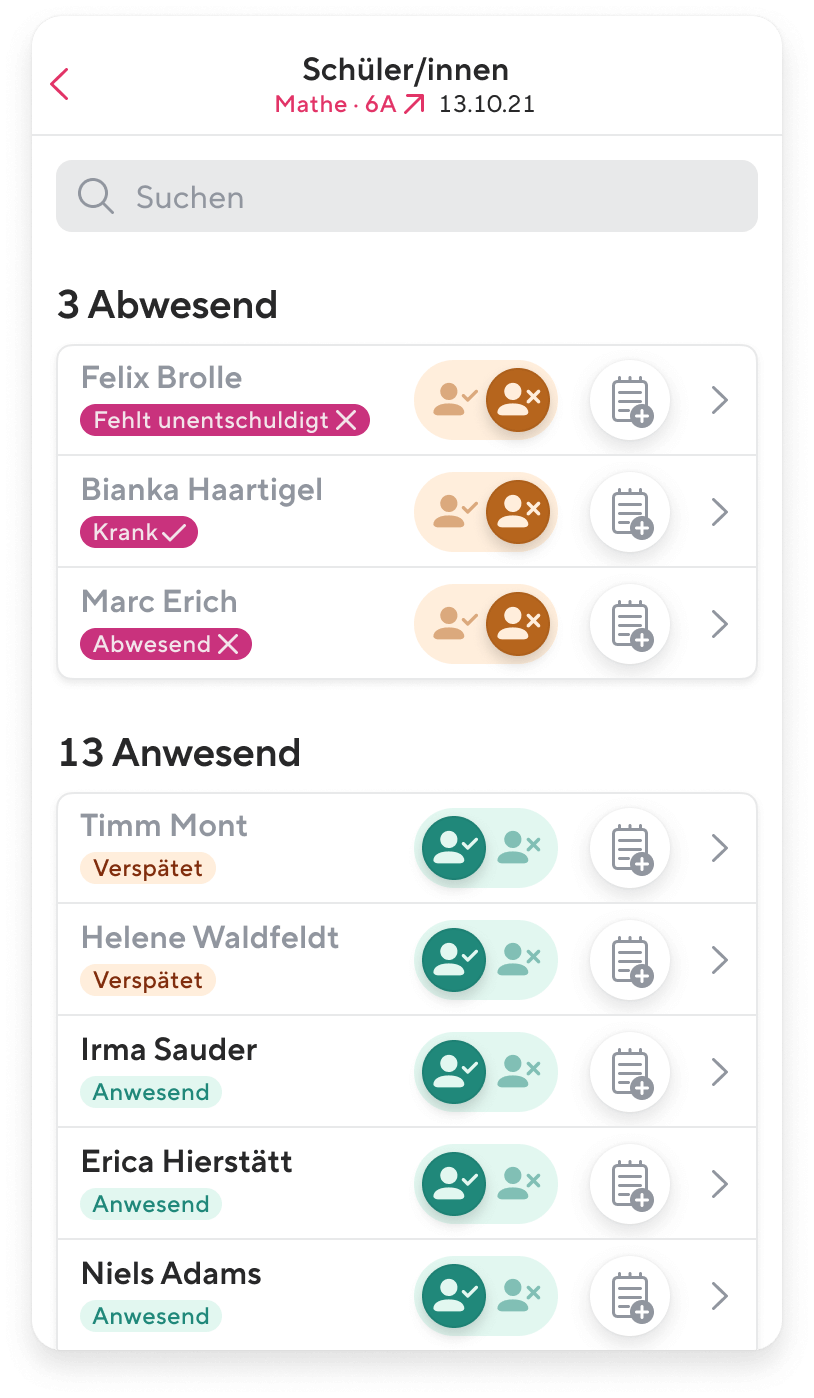Screen dimensions: 814x1398
Task: Remove Fehlt unentschuldigt tag from Felix
Action: point(346,421)
